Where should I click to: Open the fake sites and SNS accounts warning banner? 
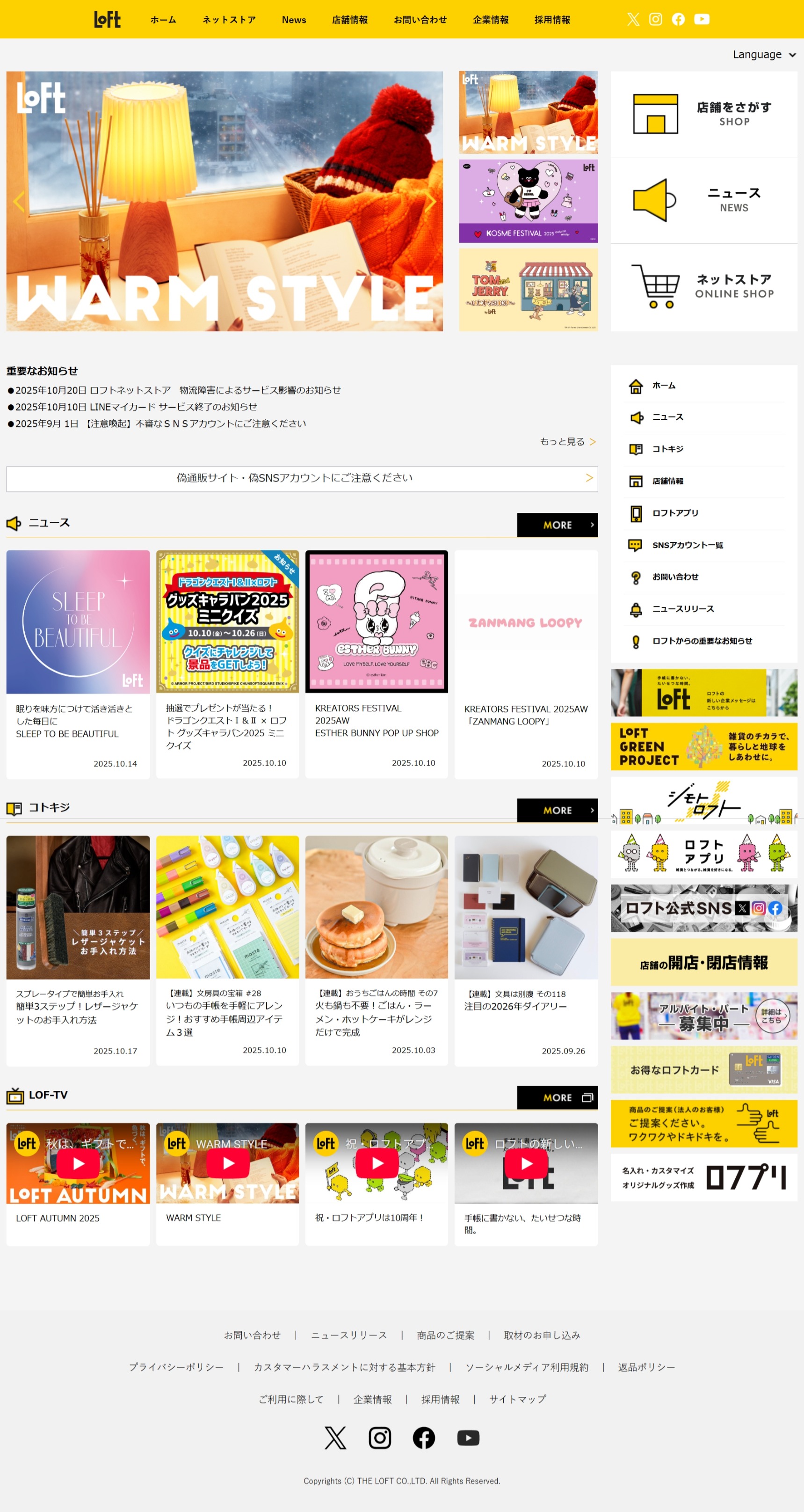(301, 478)
